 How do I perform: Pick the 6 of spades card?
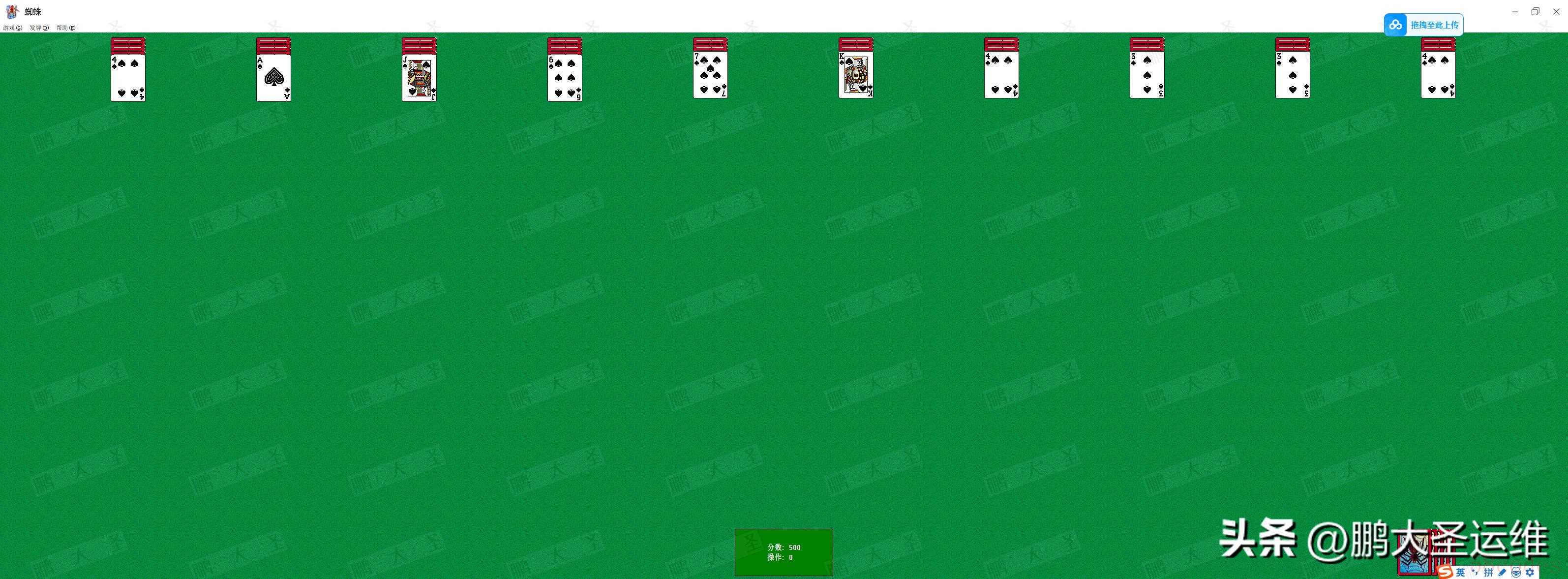click(564, 78)
